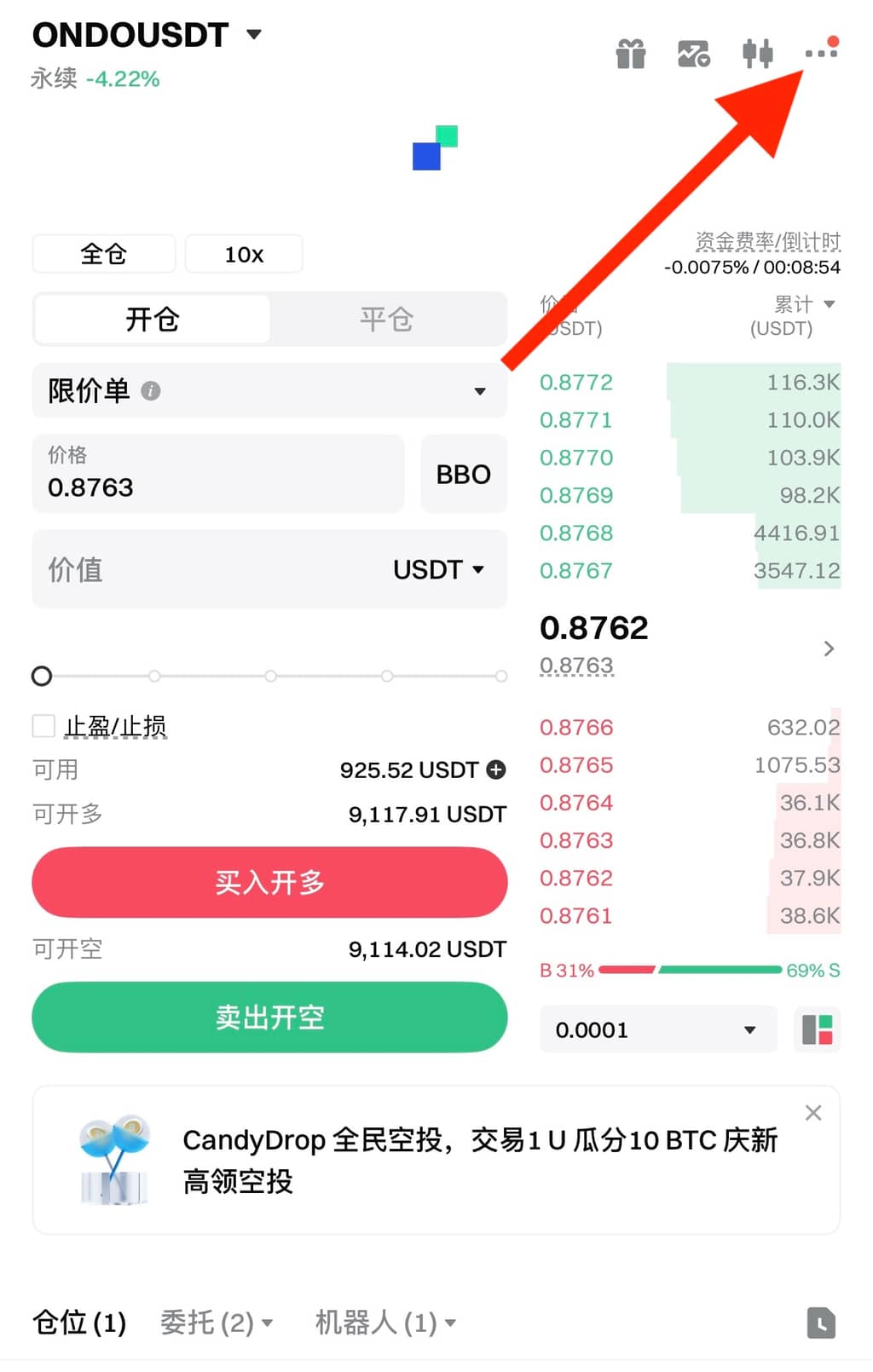The height and width of the screenshot is (1372, 873).
Task: Switch to the 平仓 tab
Action: [x=386, y=320]
